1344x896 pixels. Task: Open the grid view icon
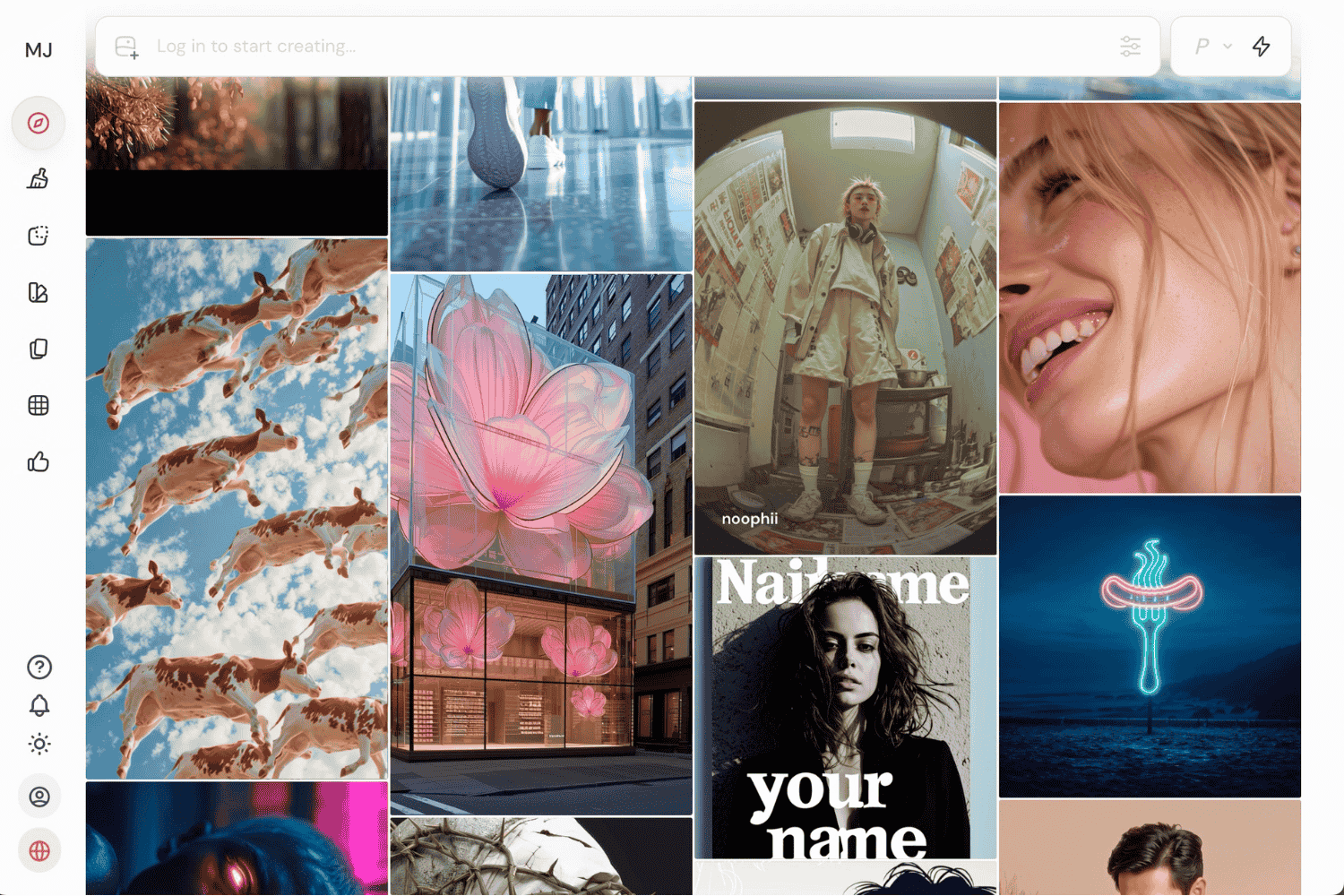click(39, 406)
